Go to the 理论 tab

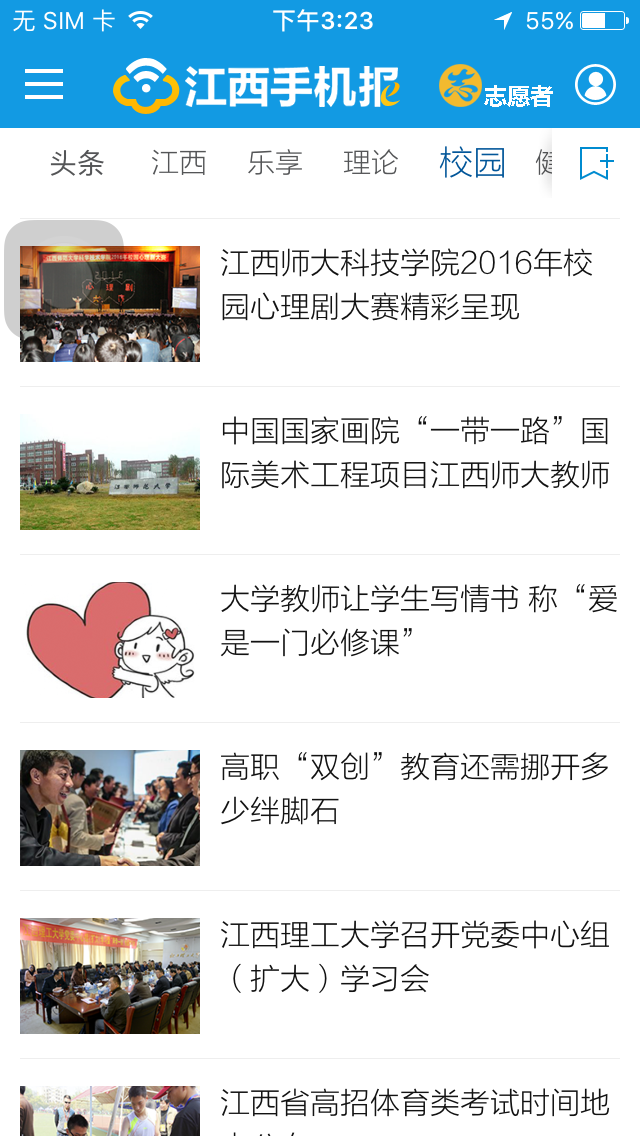pos(371,163)
